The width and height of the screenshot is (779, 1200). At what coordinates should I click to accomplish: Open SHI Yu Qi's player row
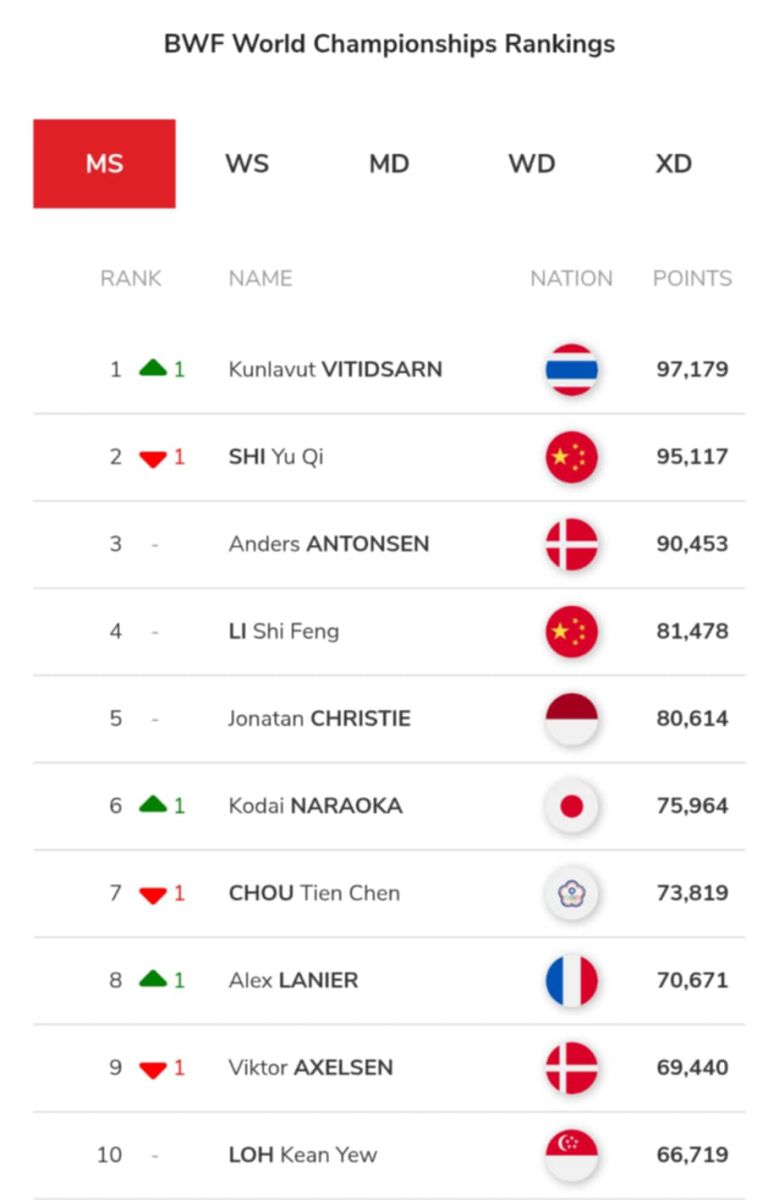click(276, 457)
